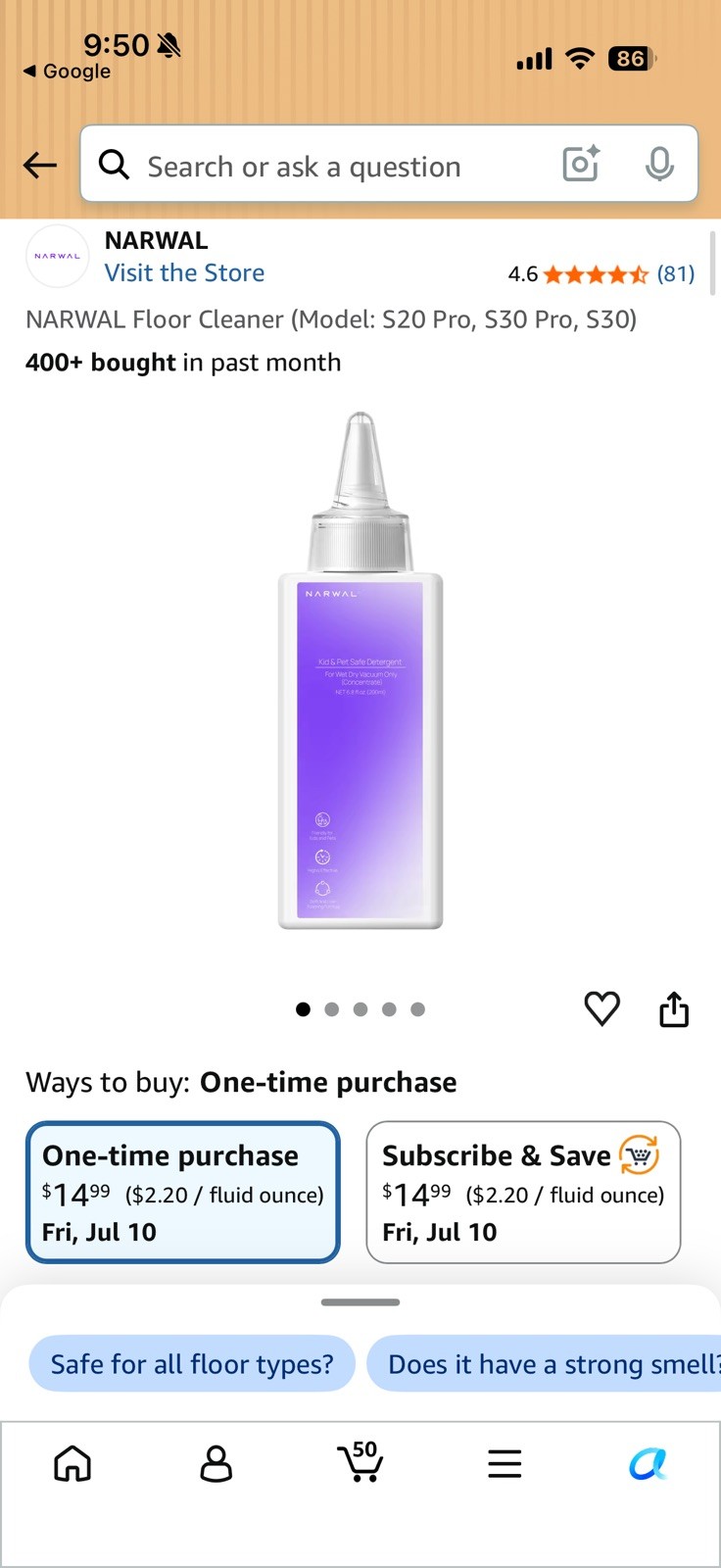Ask "Does it have a strong smell?"
This screenshot has height=1568, width=721.
click(545, 1363)
